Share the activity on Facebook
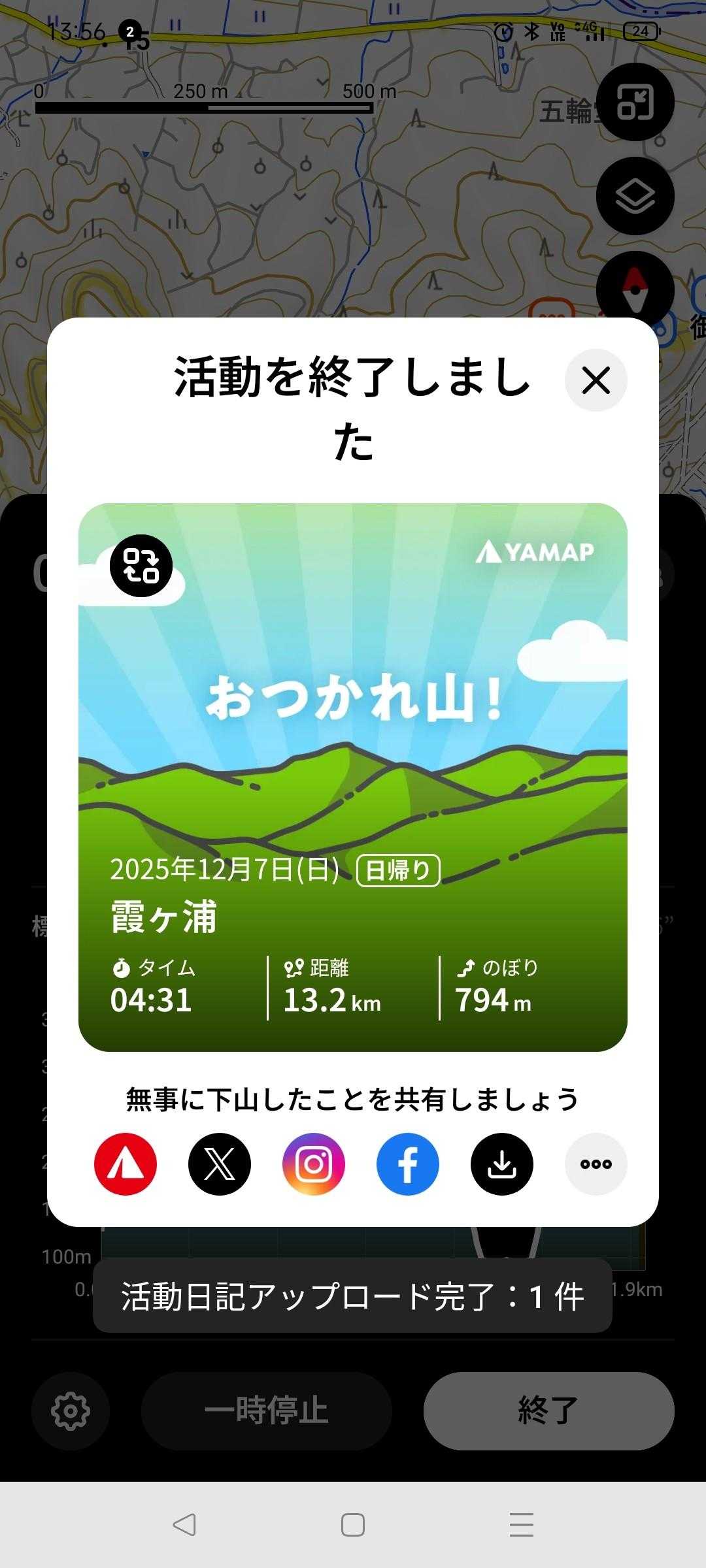The height and width of the screenshot is (1568, 706). [408, 1164]
